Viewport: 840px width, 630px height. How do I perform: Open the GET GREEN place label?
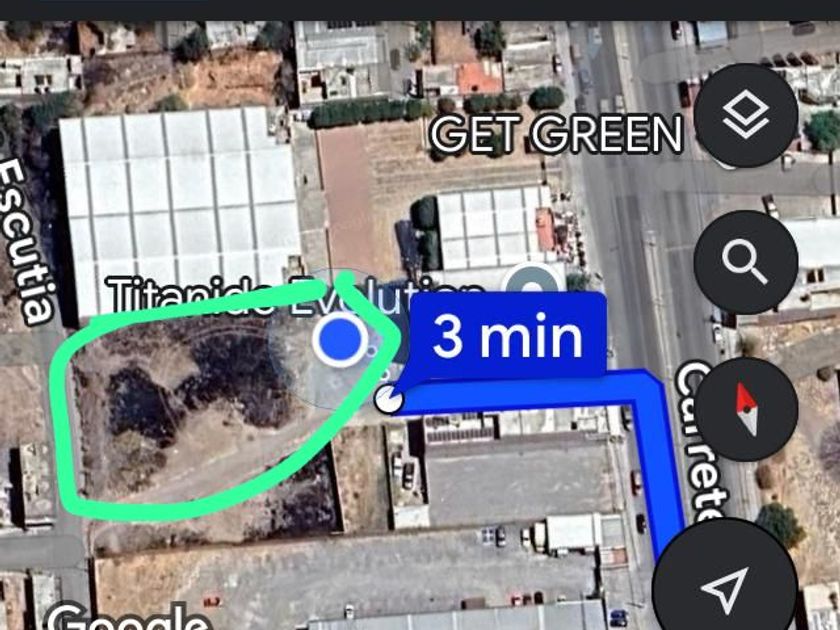pos(558,134)
